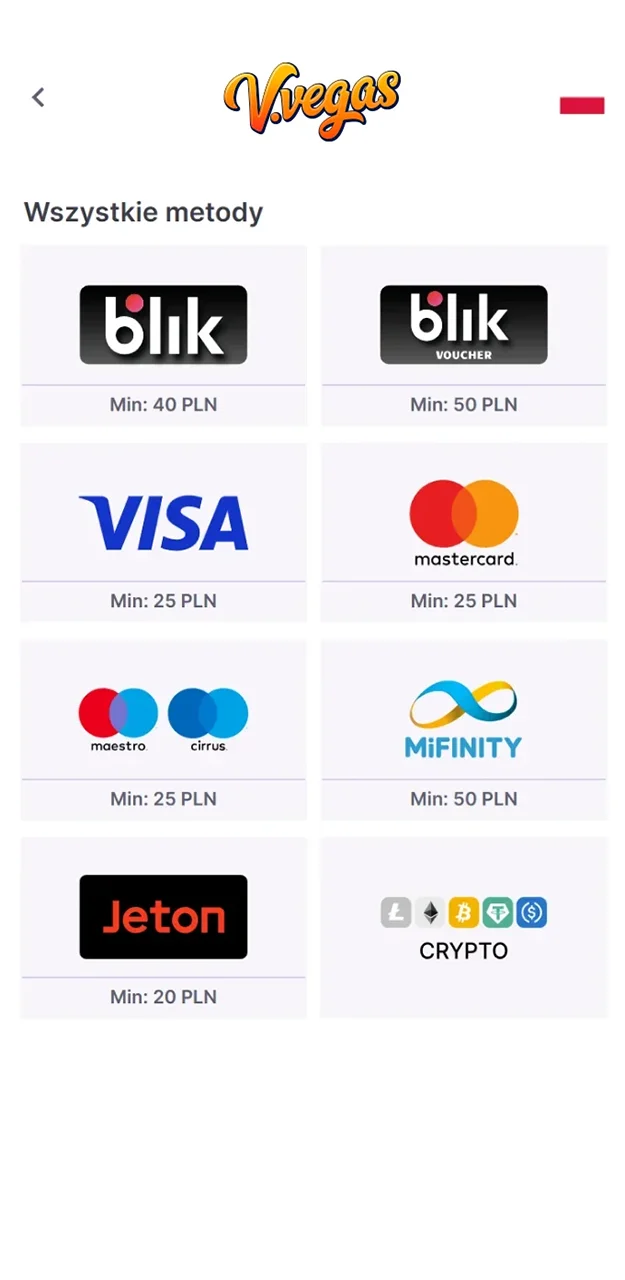Select Mastercard payment option
This screenshot has width=625, height=1280.
(463, 522)
